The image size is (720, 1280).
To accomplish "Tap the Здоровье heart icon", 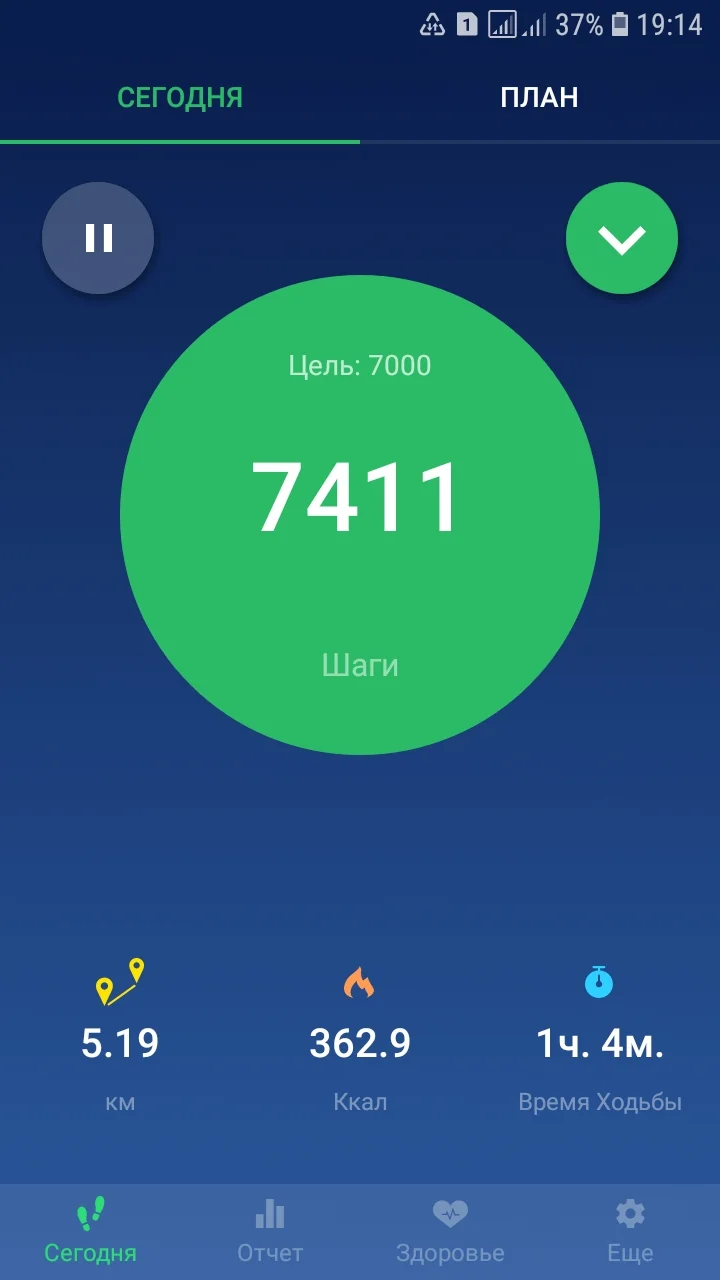I will coord(450,1211).
